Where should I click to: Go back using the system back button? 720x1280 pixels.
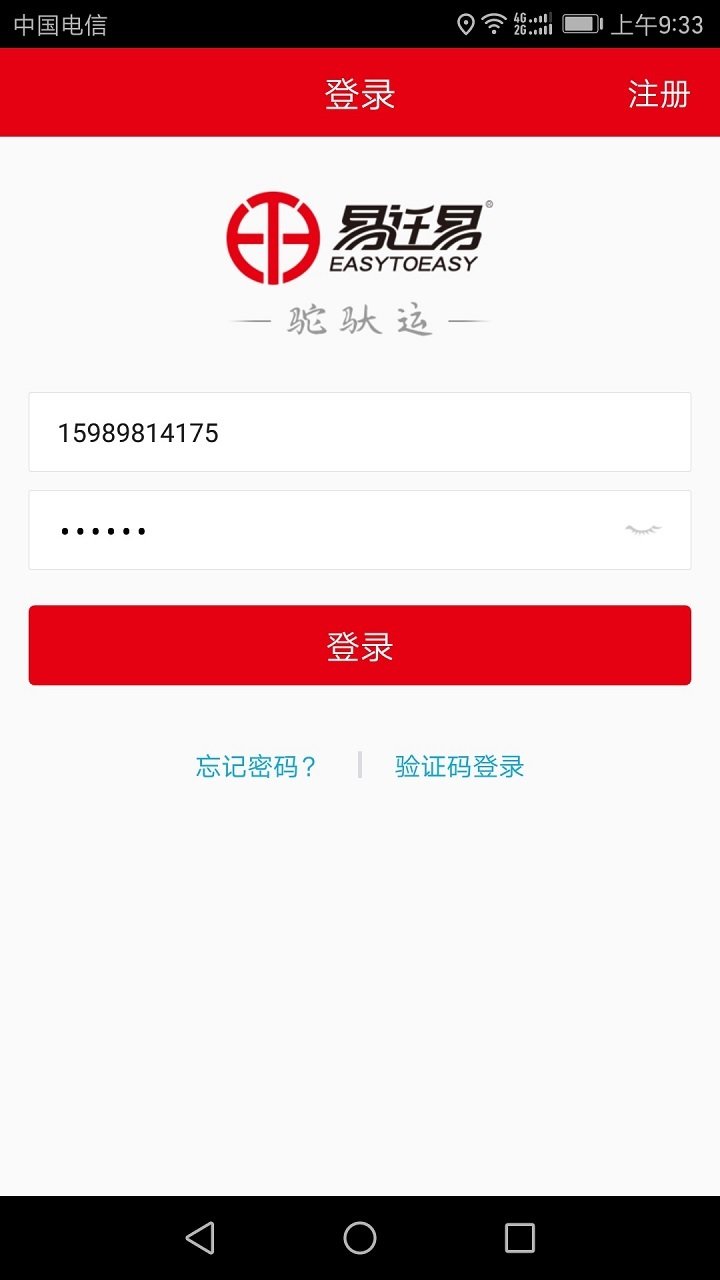point(200,1238)
